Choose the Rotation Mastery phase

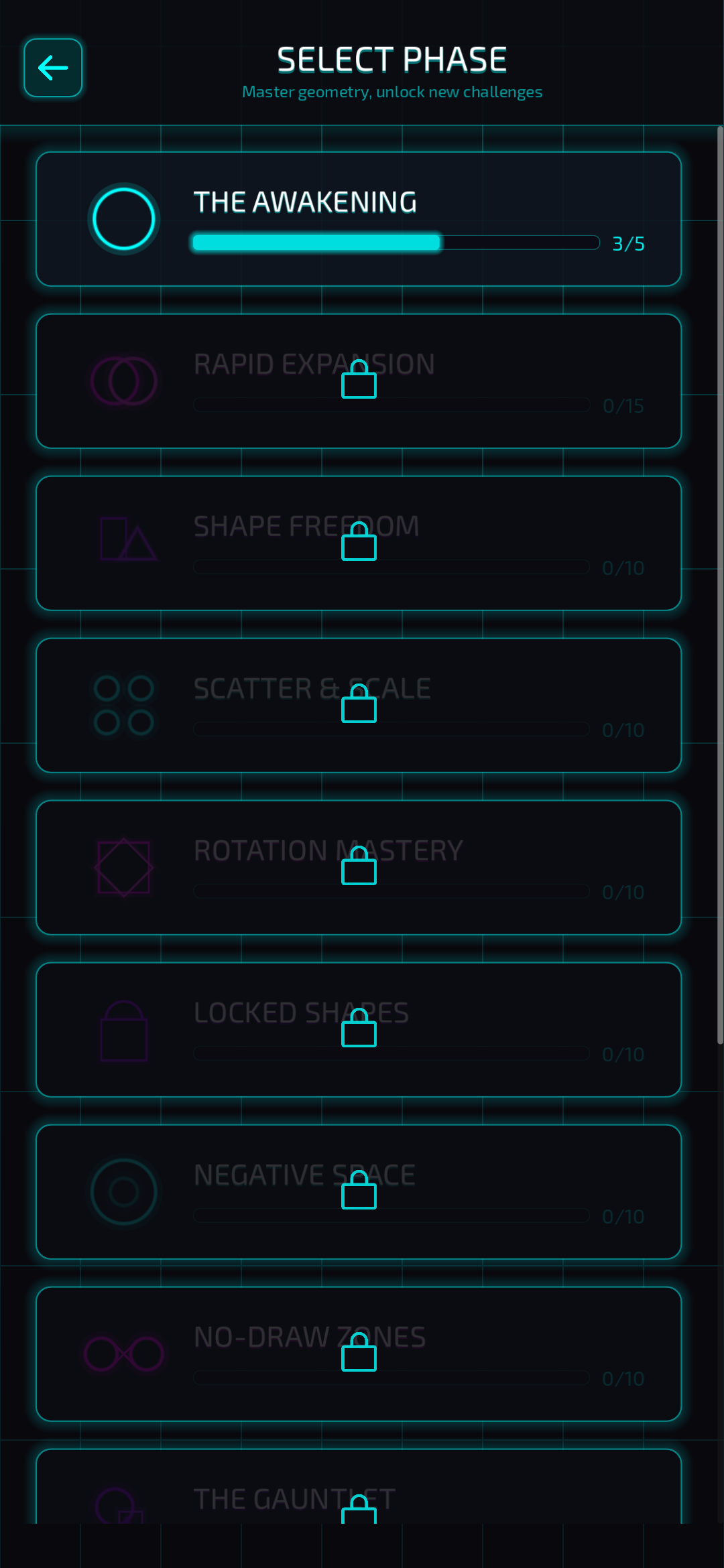359,868
